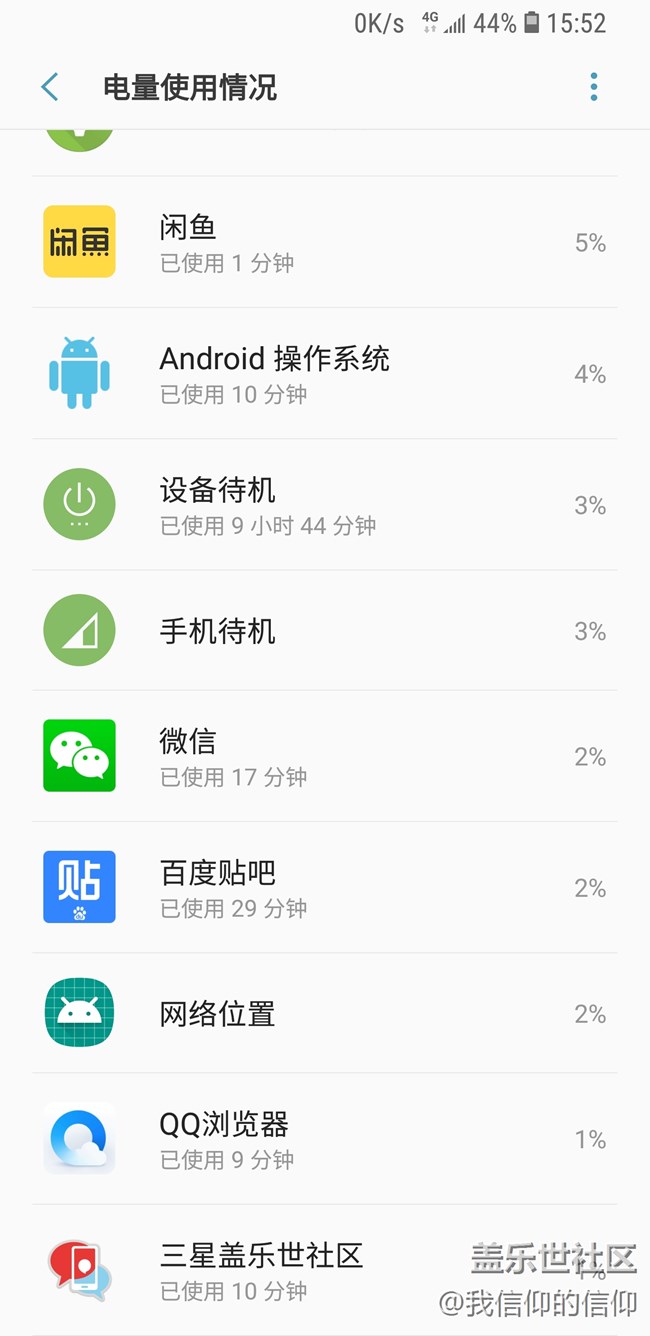Check 微信 battery usage details
Viewport: 650px width, 1336px height.
point(324,756)
